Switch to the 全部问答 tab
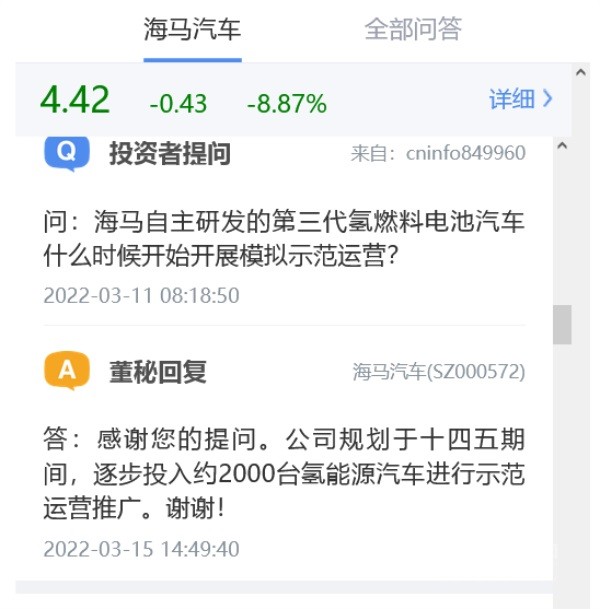Screen dimensions: 600x609 click(412, 29)
